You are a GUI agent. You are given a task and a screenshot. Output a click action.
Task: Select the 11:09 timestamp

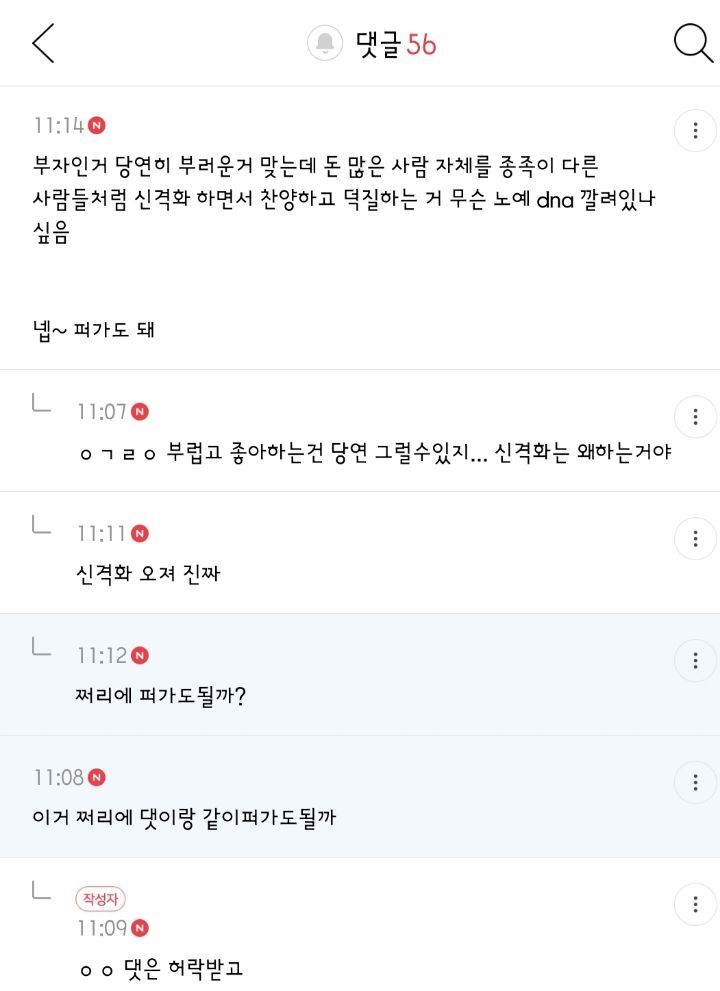click(x=103, y=927)
